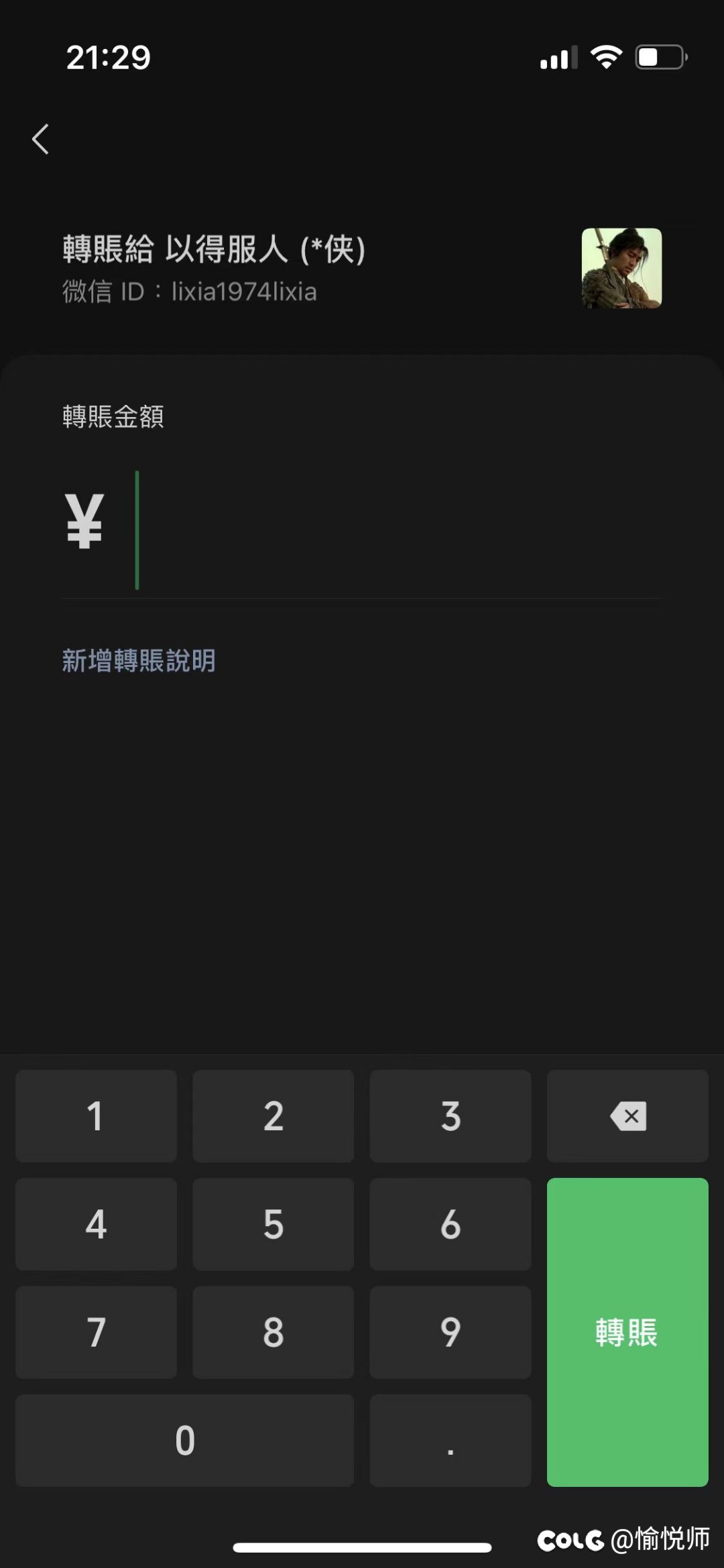Open 新增轉賬說明 to add a transfer note
Screen dimensions: 724x1568
point(138,661)
